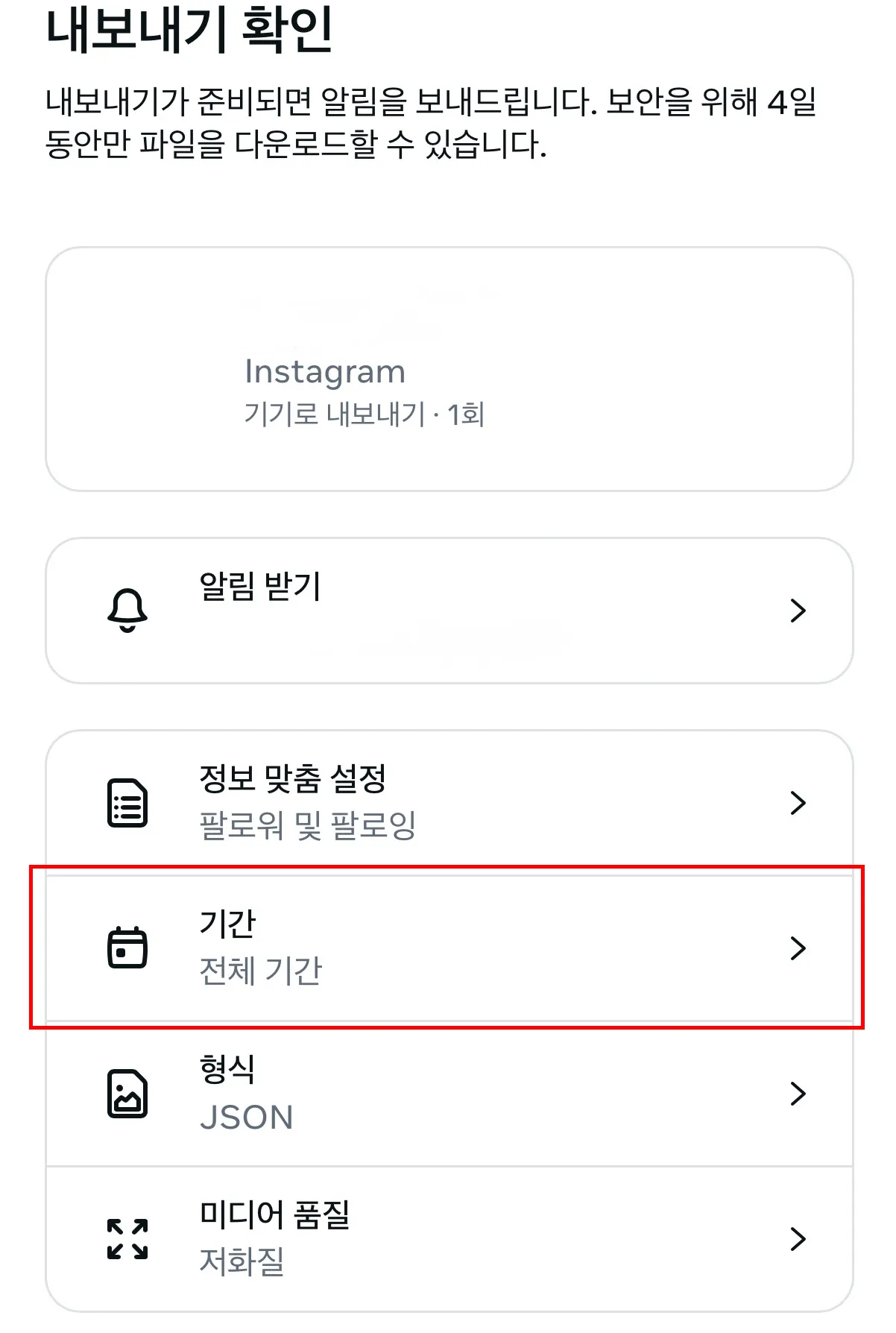Open the 정보 맞춤 설정 chevron arrow
Viewport: 896px width, 1333px height.
click(799, 803)
